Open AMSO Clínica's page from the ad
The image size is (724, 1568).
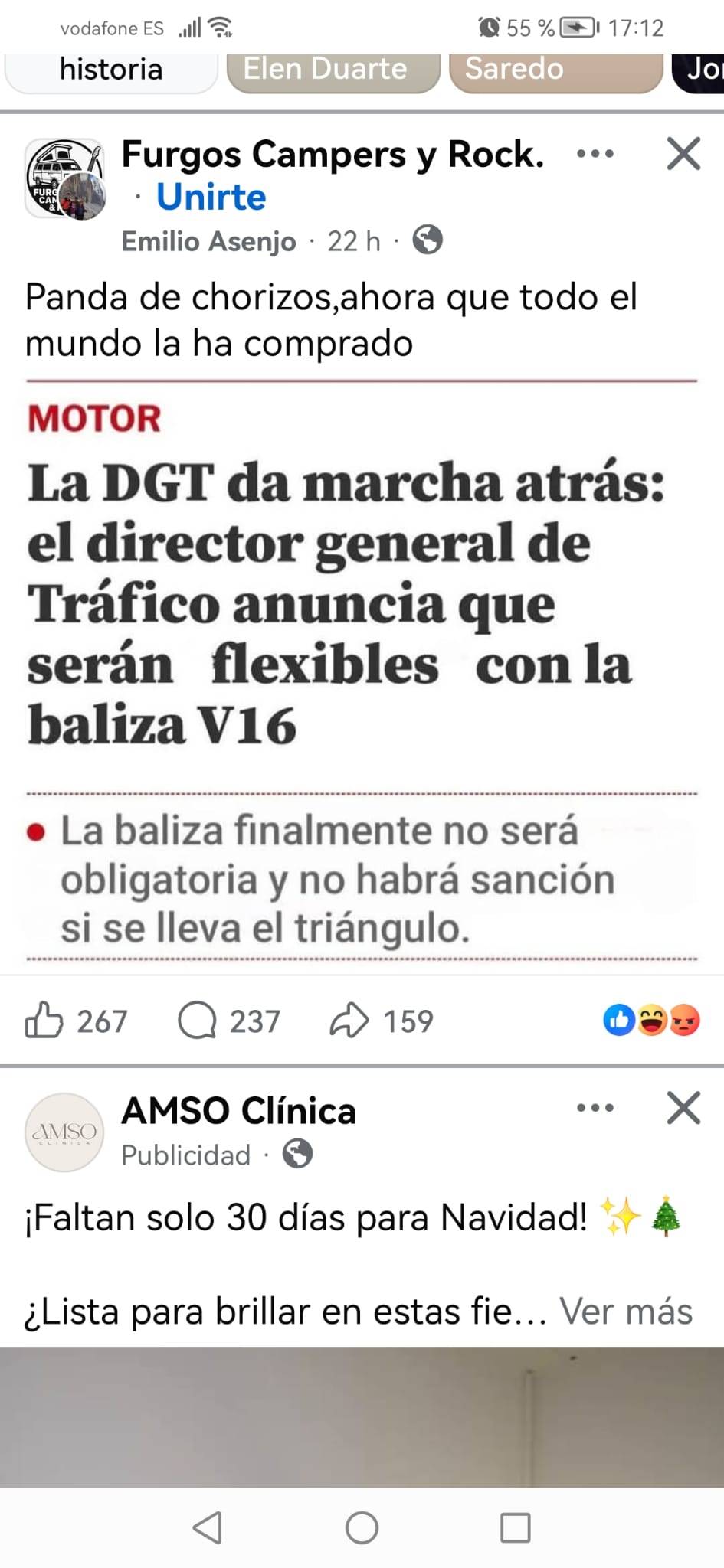tap(238, 1111)
